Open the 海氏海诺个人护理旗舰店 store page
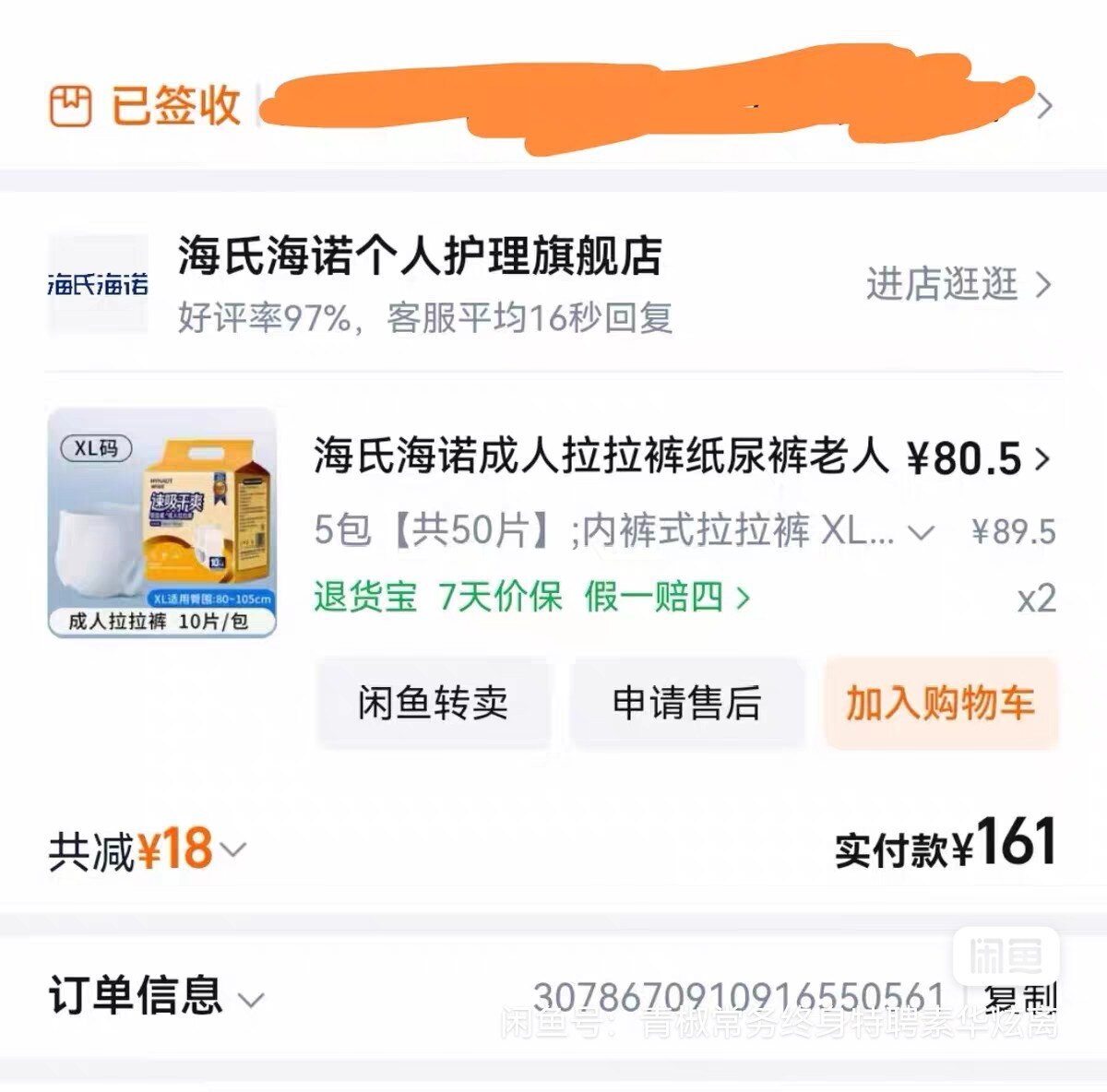This screenshot has width=1107, height=1092. tap(420, 256)
